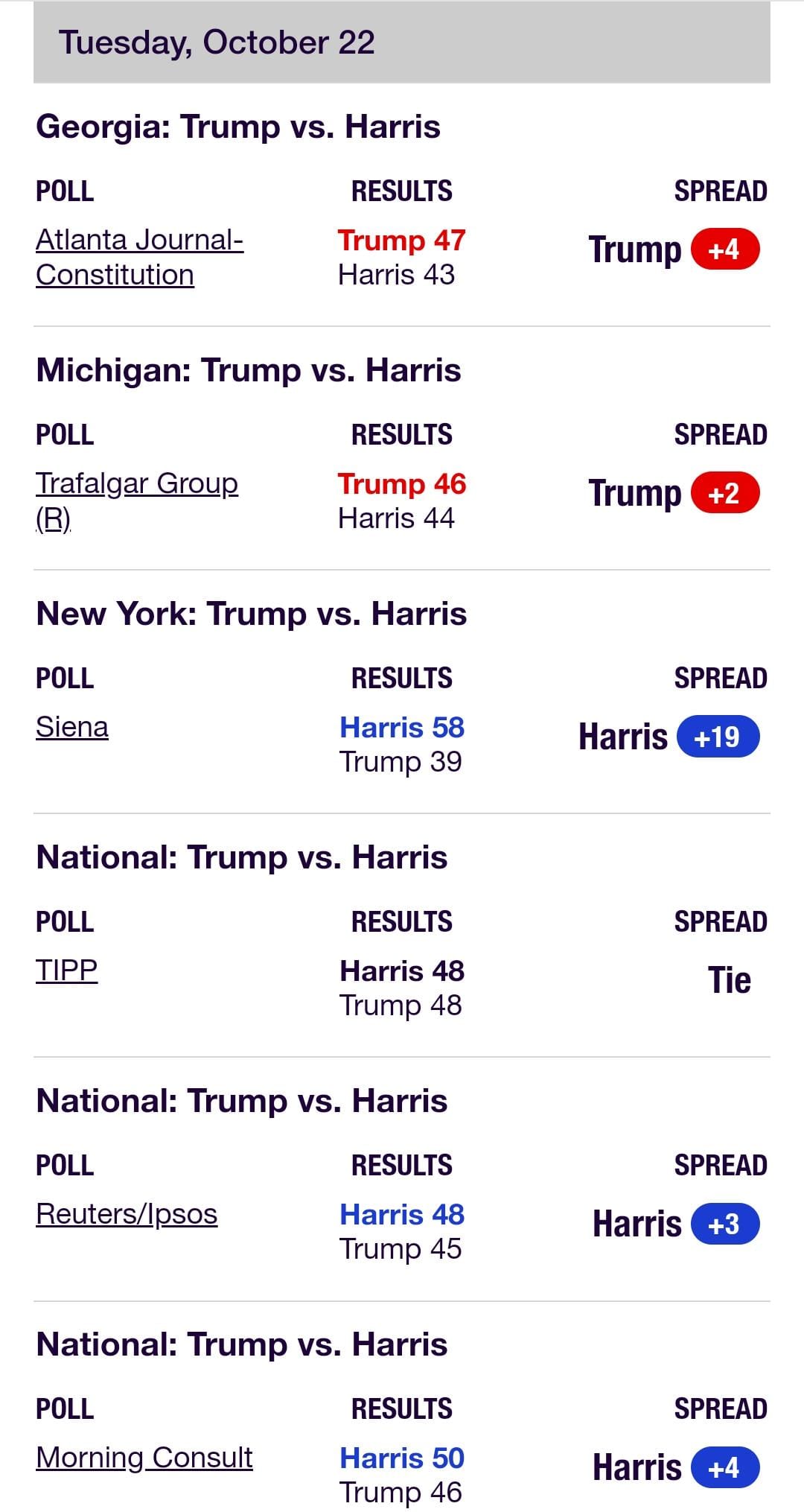Tap the TIPP poll link

(67, 971)
